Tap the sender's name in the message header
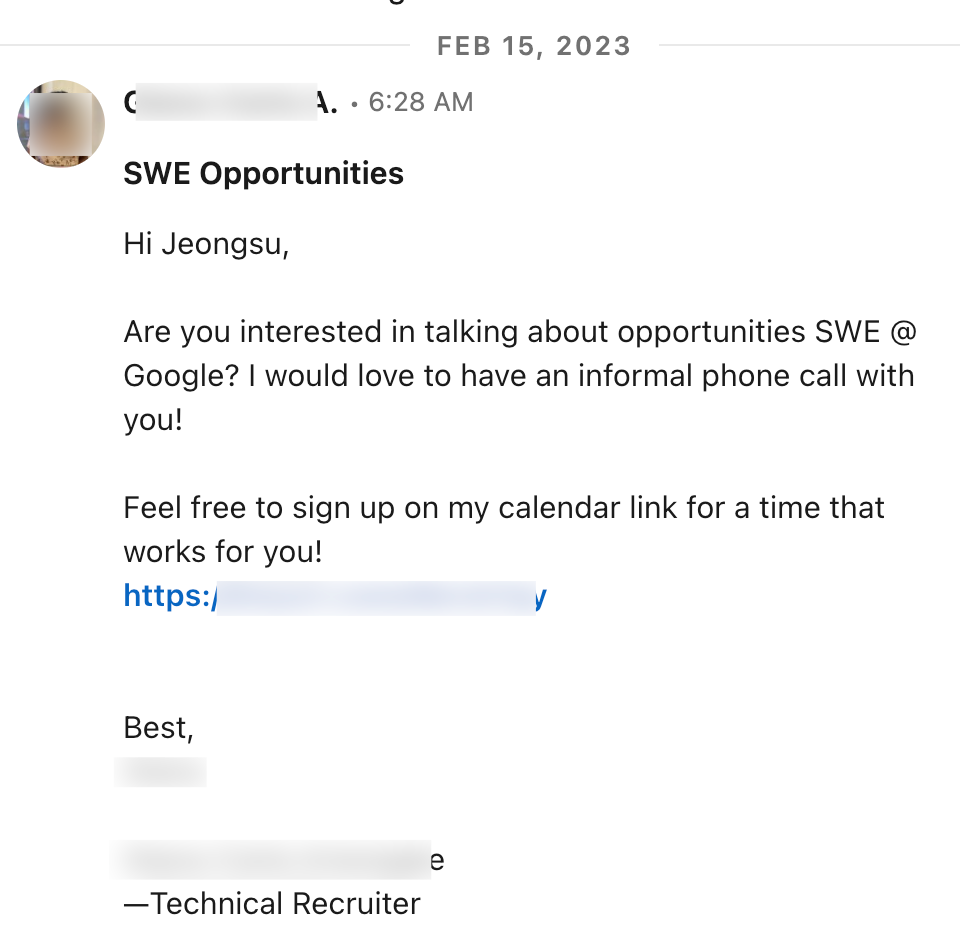Screen dimensions: 960x940 point(230,102)
